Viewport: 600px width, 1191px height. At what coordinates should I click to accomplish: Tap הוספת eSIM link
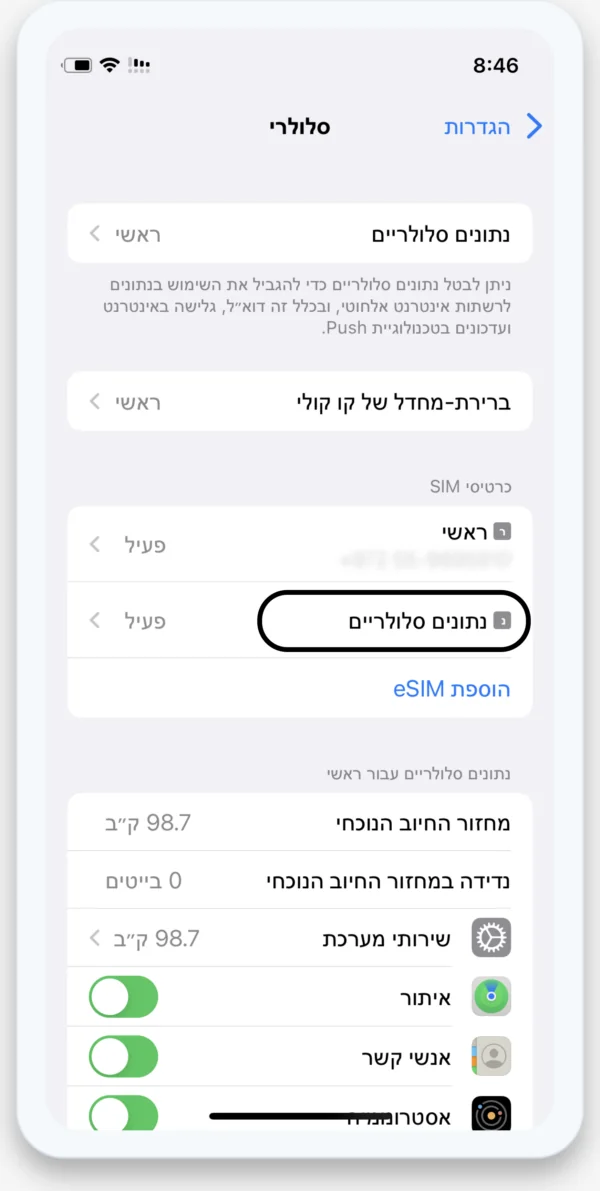click(450, 690)
